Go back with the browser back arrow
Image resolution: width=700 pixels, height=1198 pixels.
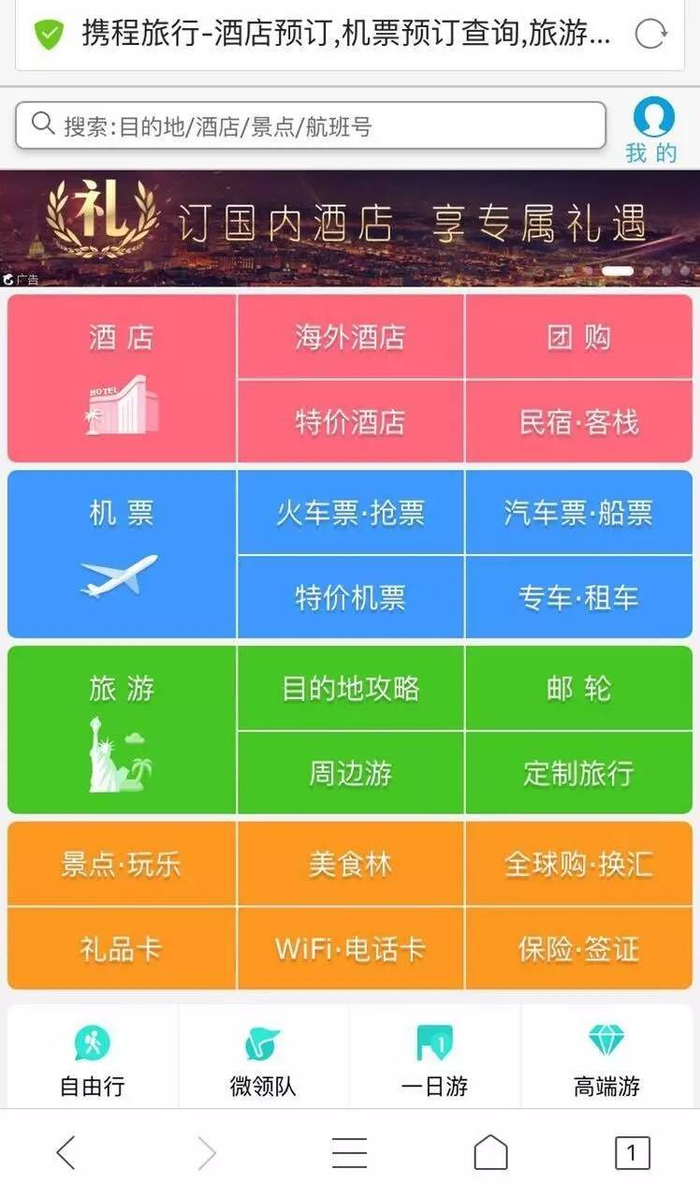[66, 1153]
